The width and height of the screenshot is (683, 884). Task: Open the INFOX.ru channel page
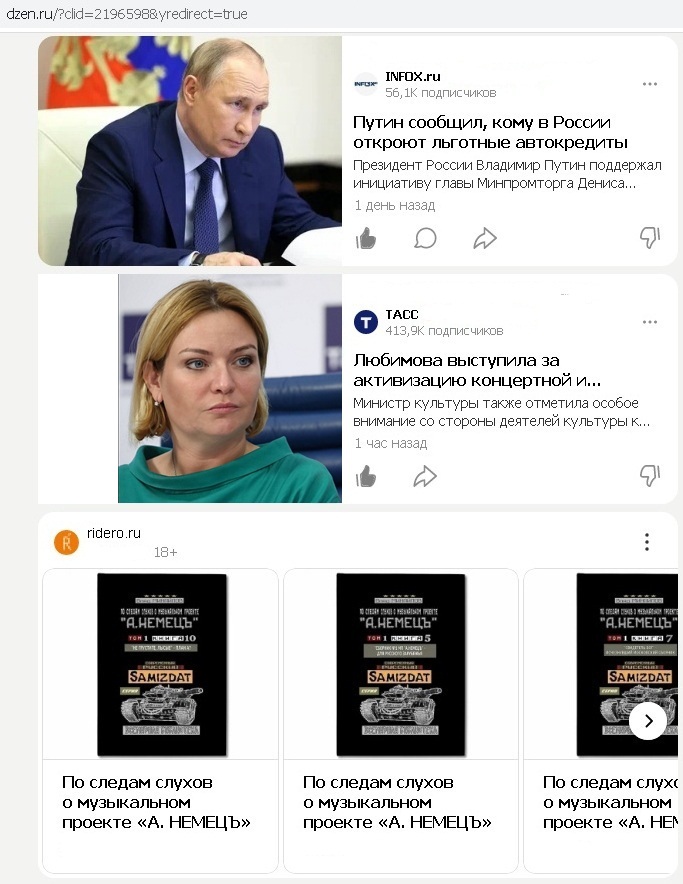[412, 76]
